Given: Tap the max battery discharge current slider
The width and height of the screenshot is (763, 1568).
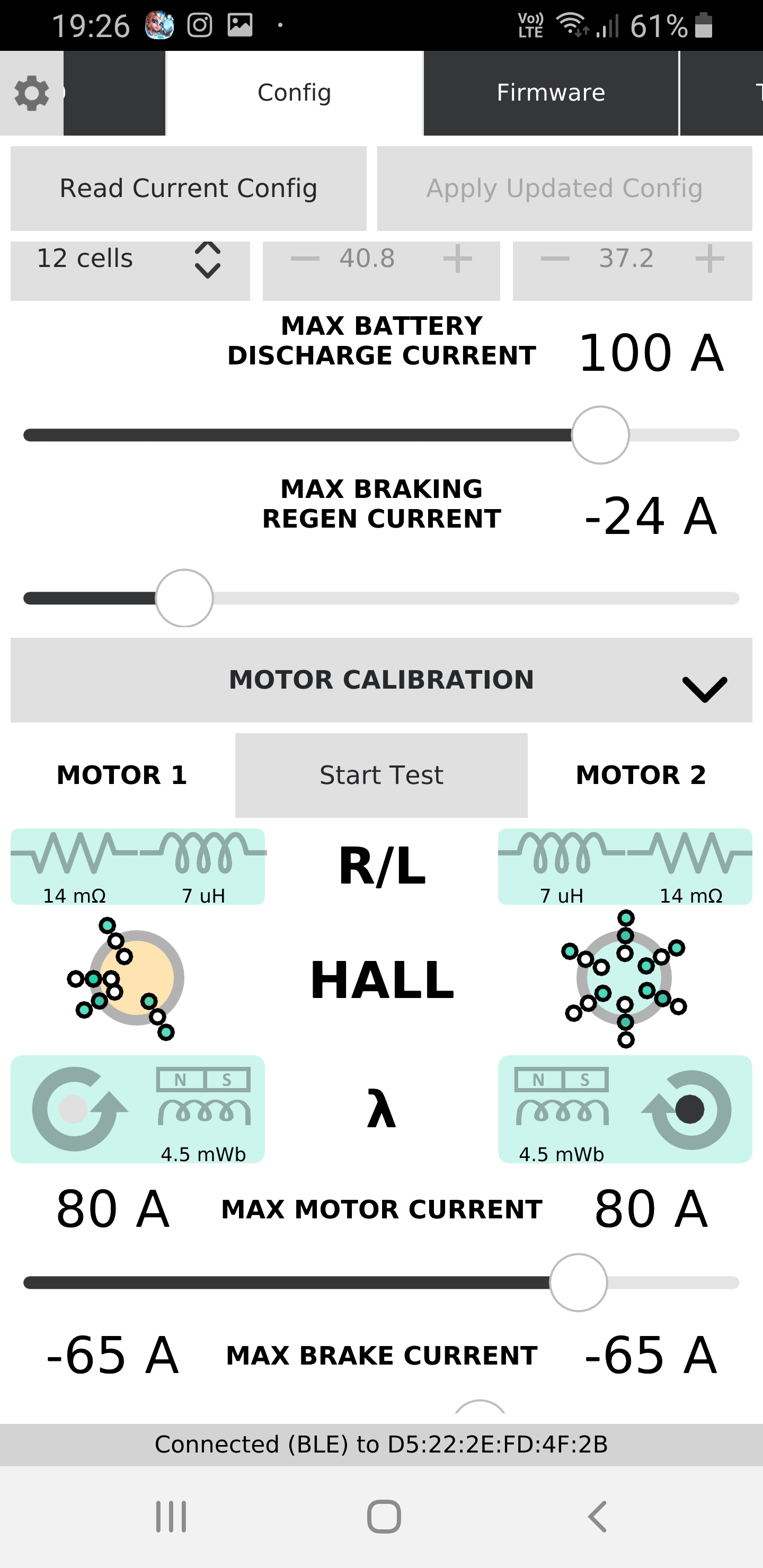Looking at the screenshot, I should coord(600,435).
